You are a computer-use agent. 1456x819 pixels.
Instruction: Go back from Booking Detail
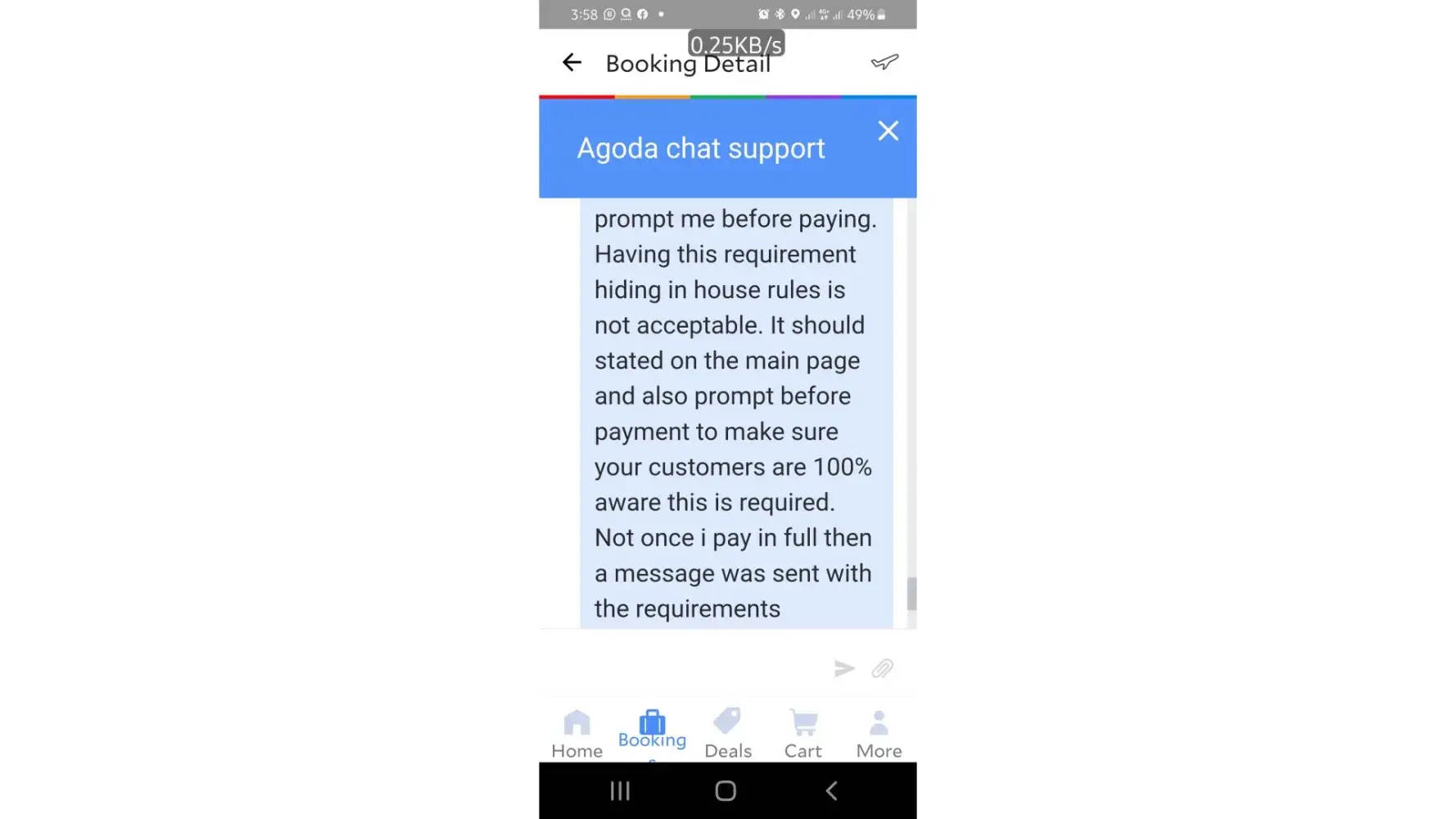tap(572, 62)
